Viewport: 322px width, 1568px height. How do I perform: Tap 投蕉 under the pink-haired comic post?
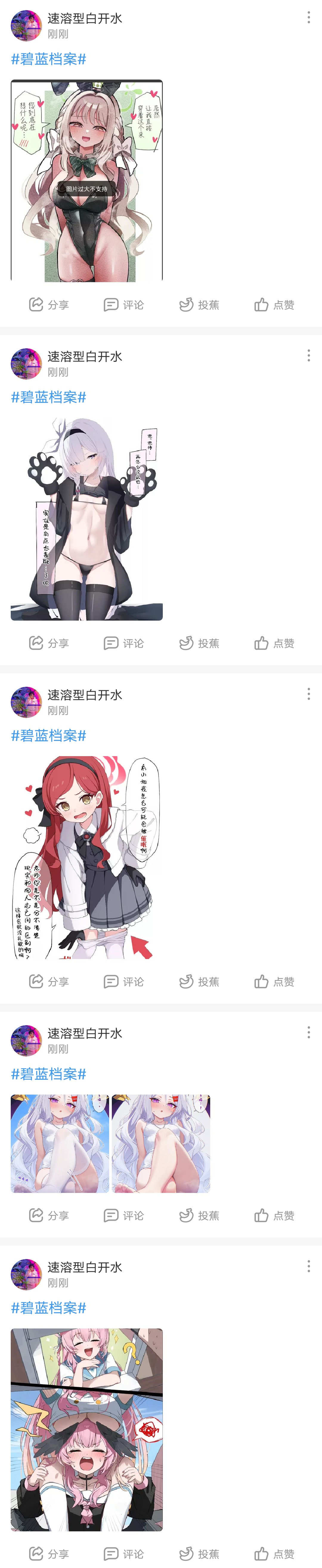[x=199, y=1553]
